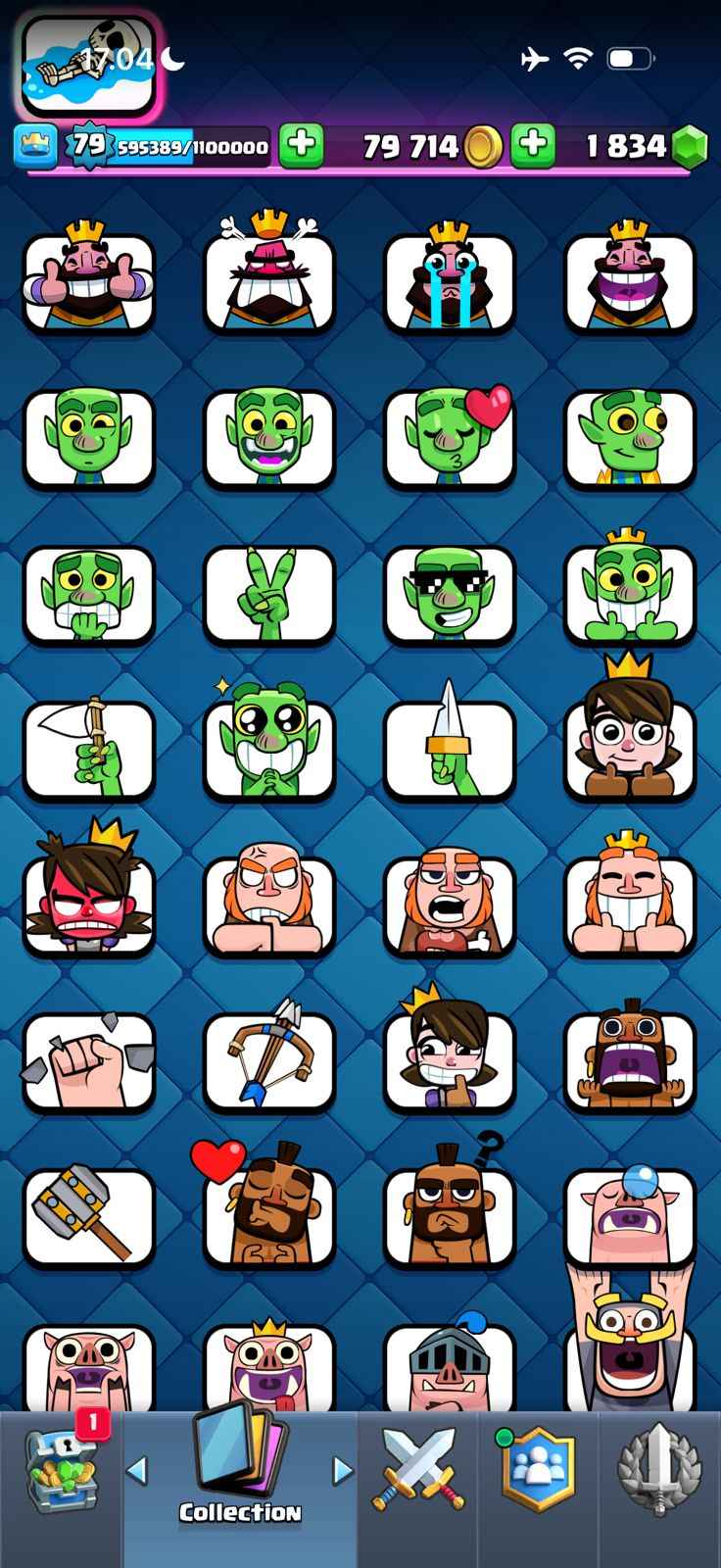Pick the crossbow emote
Image resolution: width=721 pixels, height=1568 pixels.
pos(269,1061)
